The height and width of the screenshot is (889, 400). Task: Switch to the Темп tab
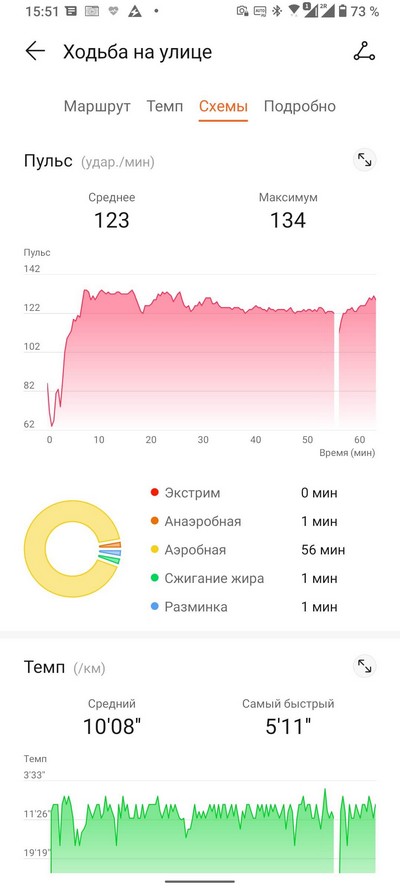point(165,107)
